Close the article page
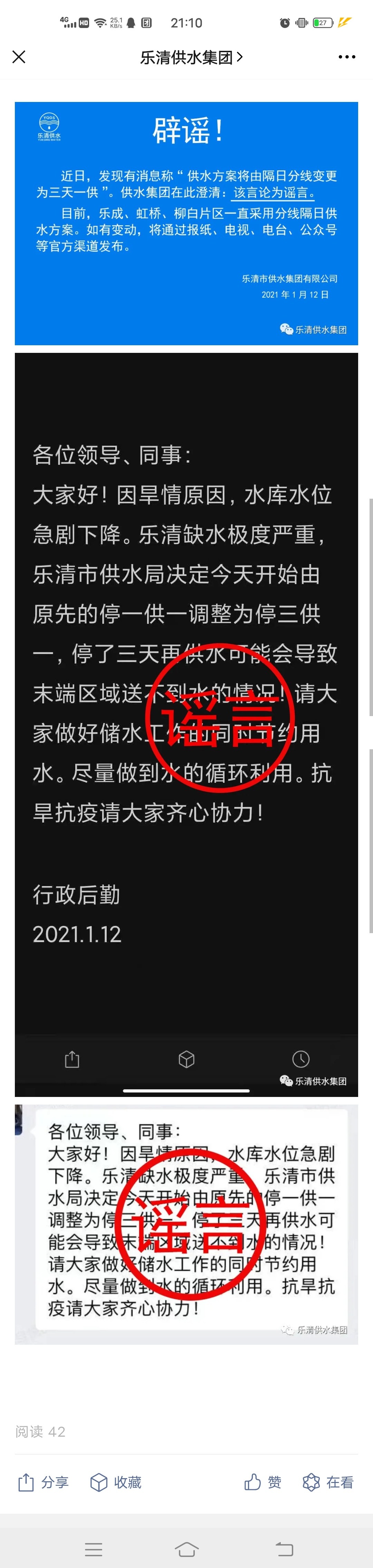This screenshot has width=373, height=1568. [19, 57]
